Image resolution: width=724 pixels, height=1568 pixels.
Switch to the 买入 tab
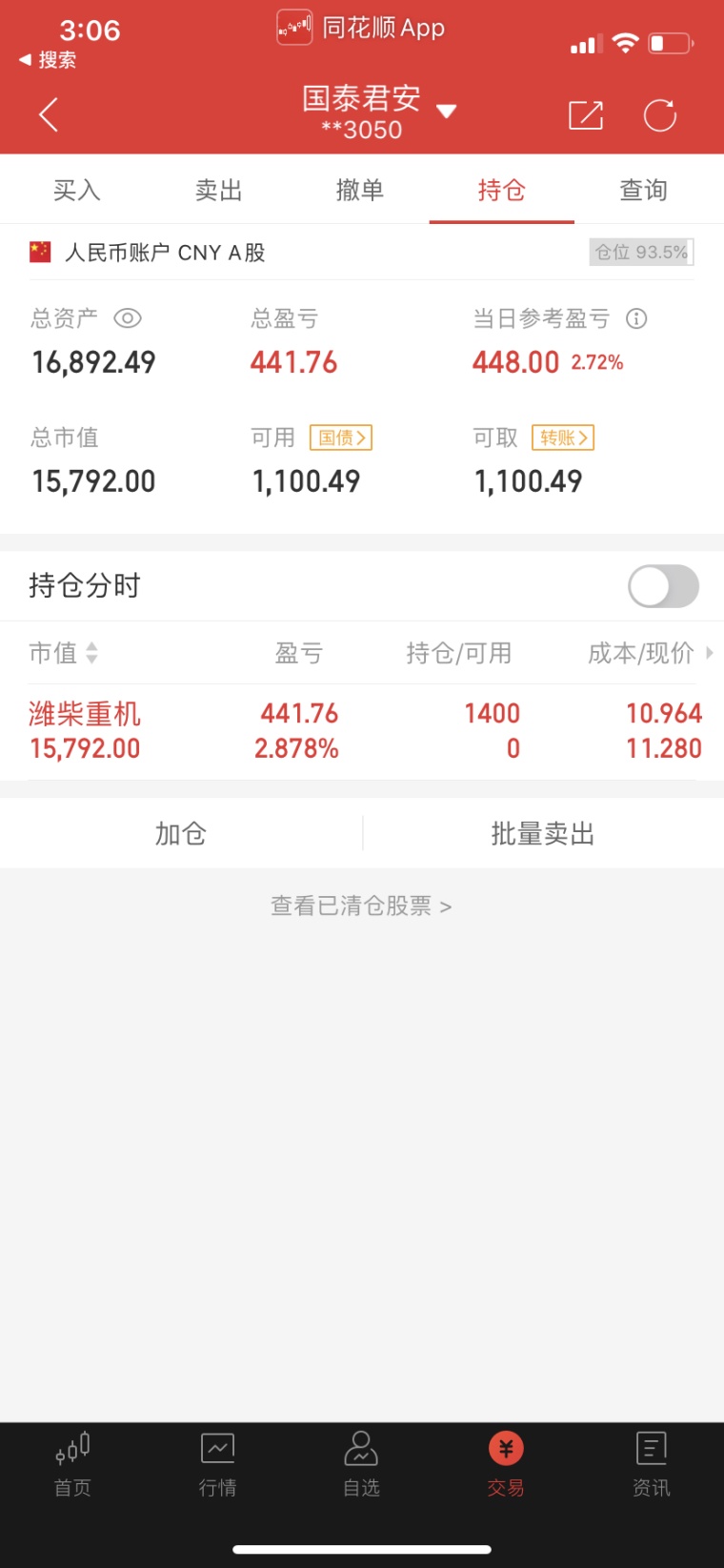[77, 190]
